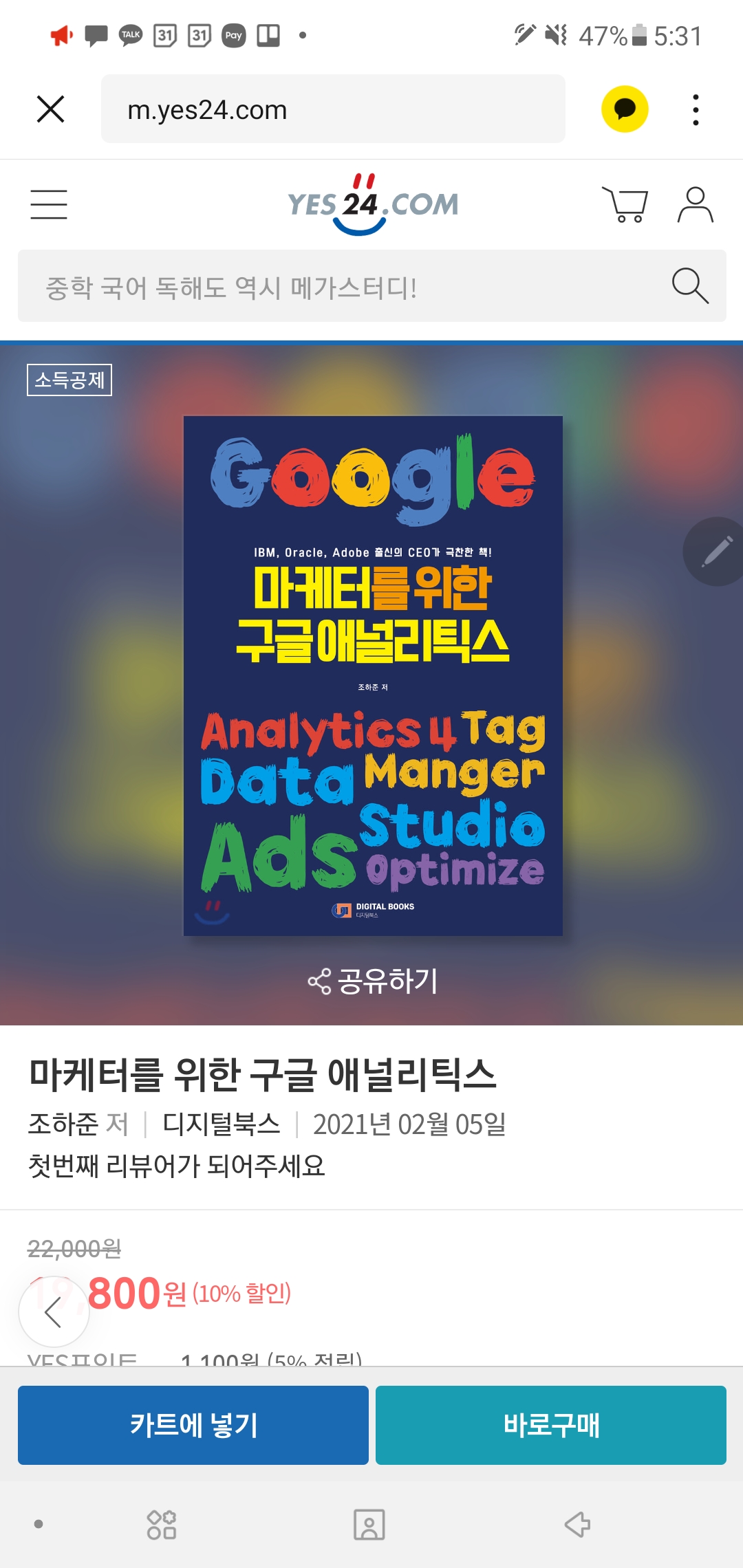Go to YES24 home via logo
This screenshot has width=743, height=1568.
tap(372, 204)
